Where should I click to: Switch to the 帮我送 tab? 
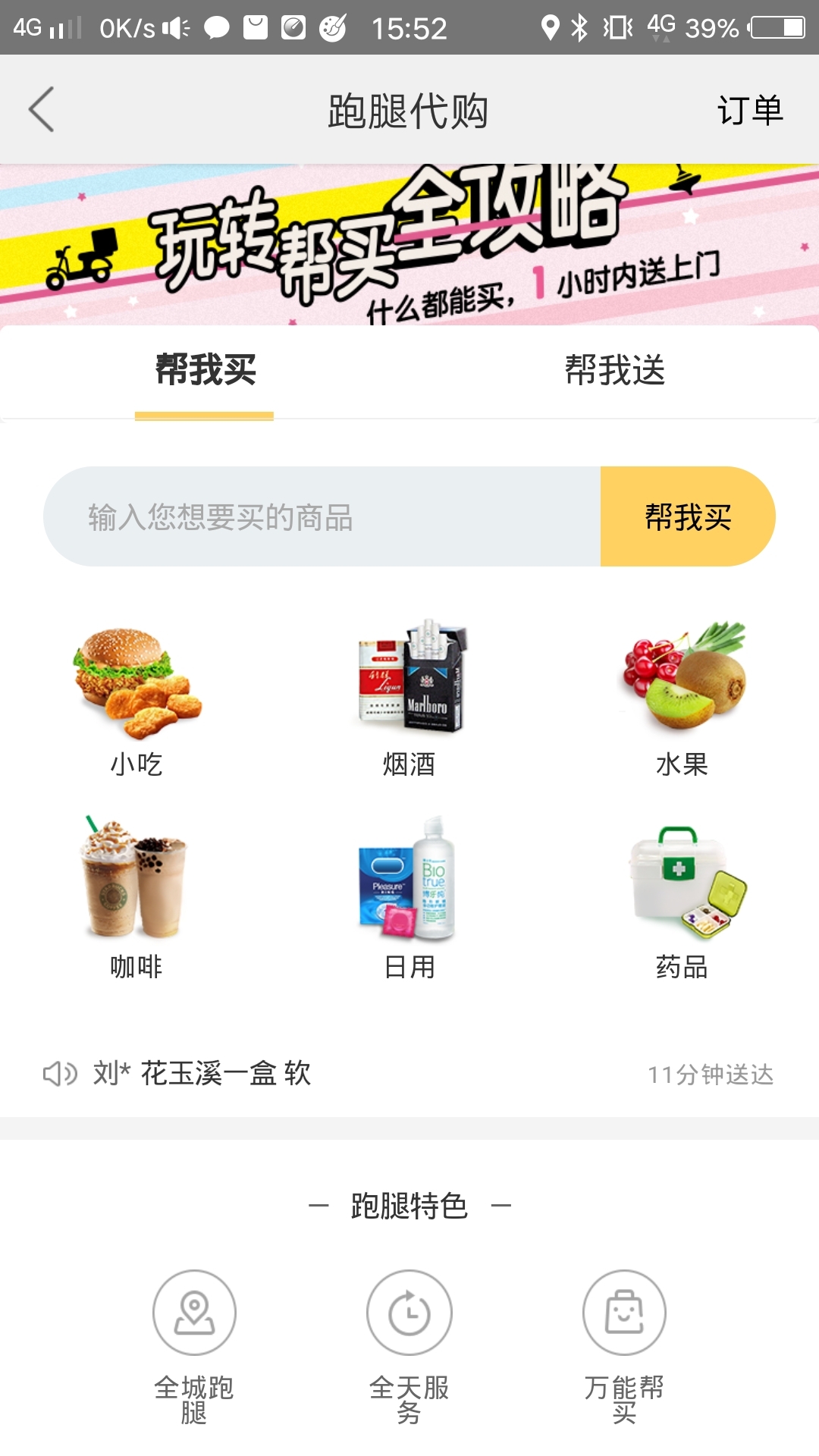[614, 371]
